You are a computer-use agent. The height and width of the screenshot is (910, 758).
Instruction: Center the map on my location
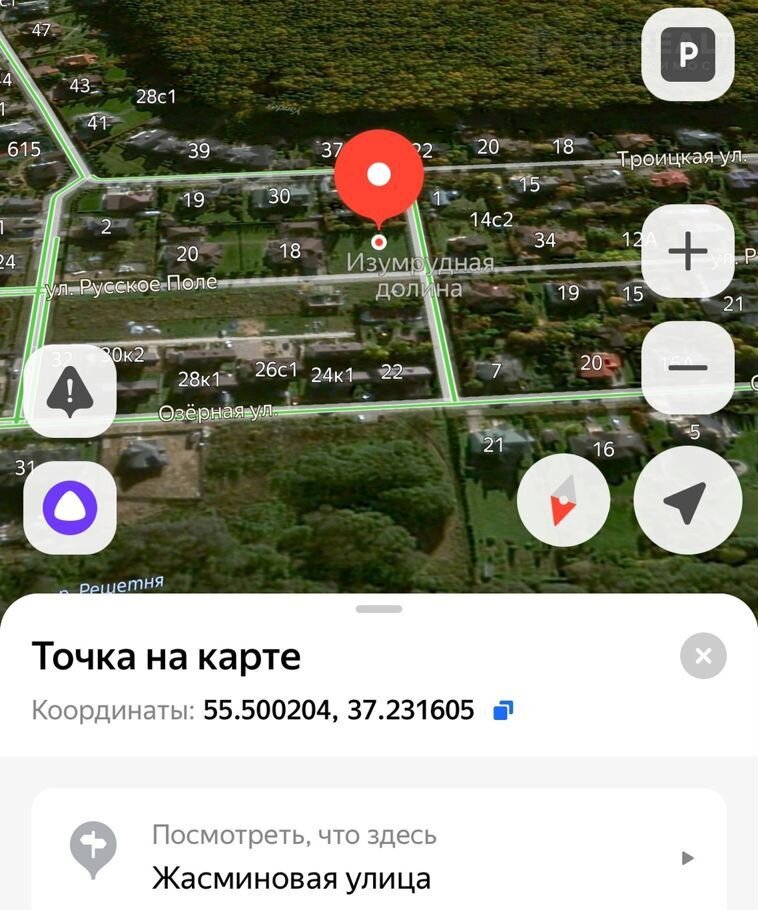(688, 501)
